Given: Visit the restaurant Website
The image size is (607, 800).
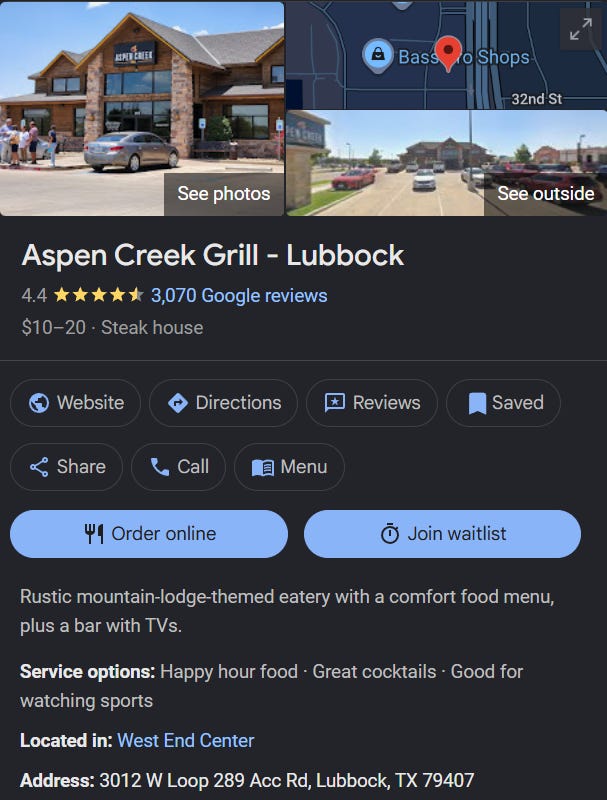Looking at the screenshot, I should coord(76,403).
